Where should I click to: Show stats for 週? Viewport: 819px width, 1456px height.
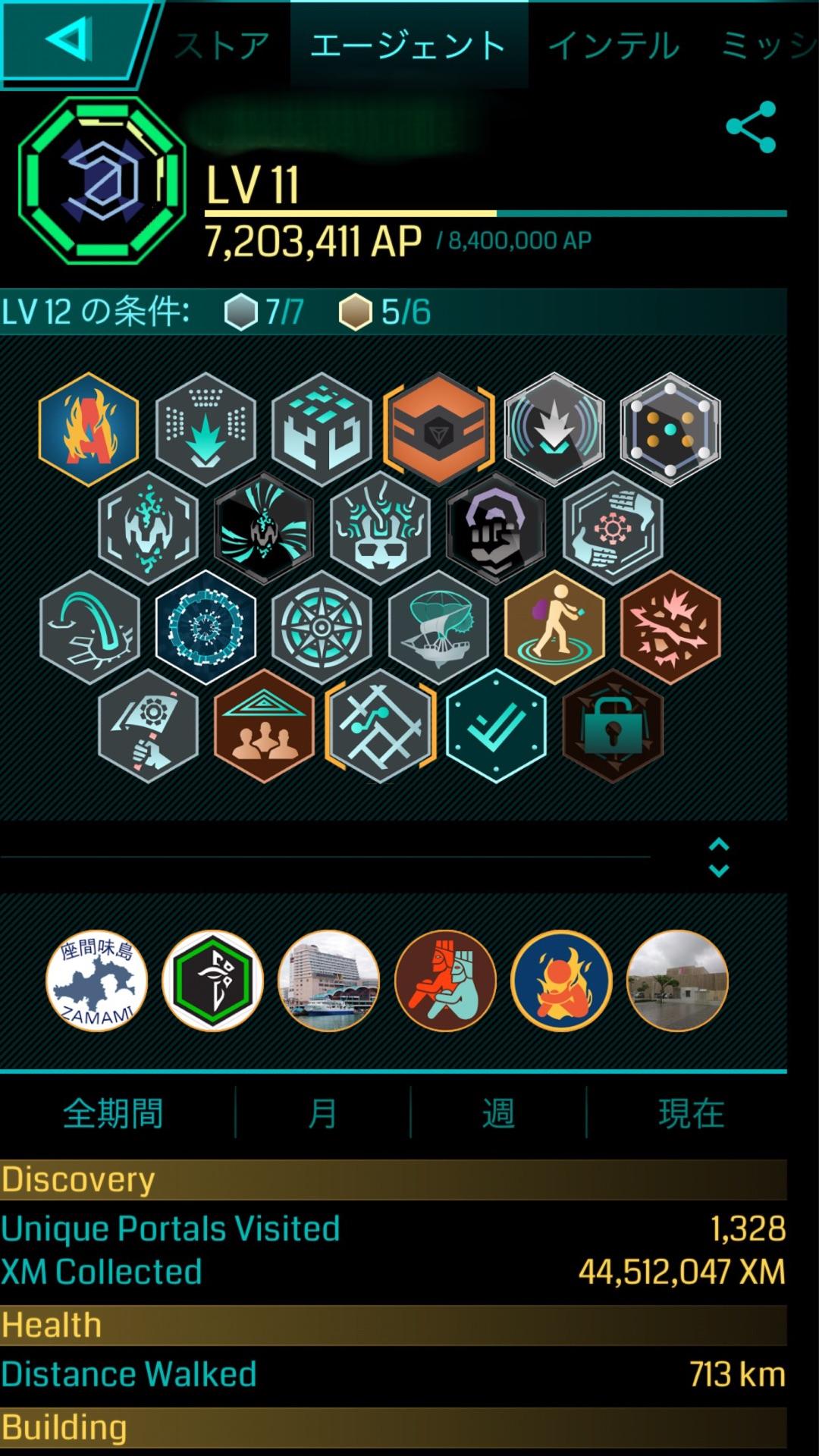498,1113
